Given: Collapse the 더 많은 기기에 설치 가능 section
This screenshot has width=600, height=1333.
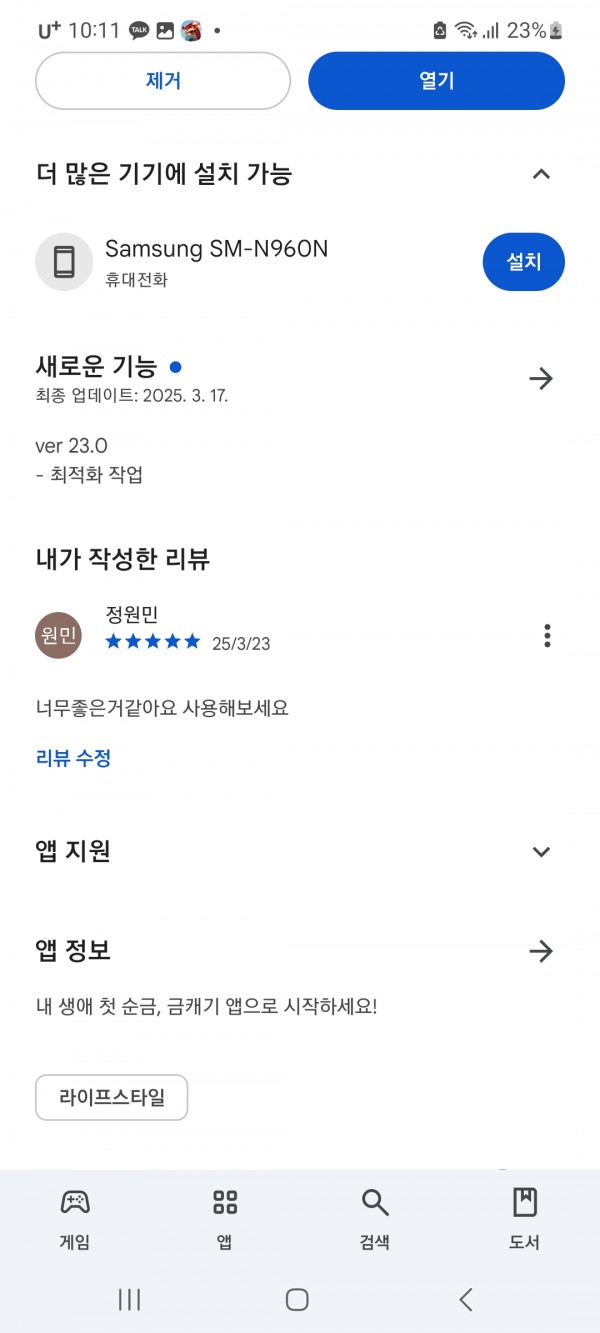Looking at the screenshot, I should [x=541, y=174].
